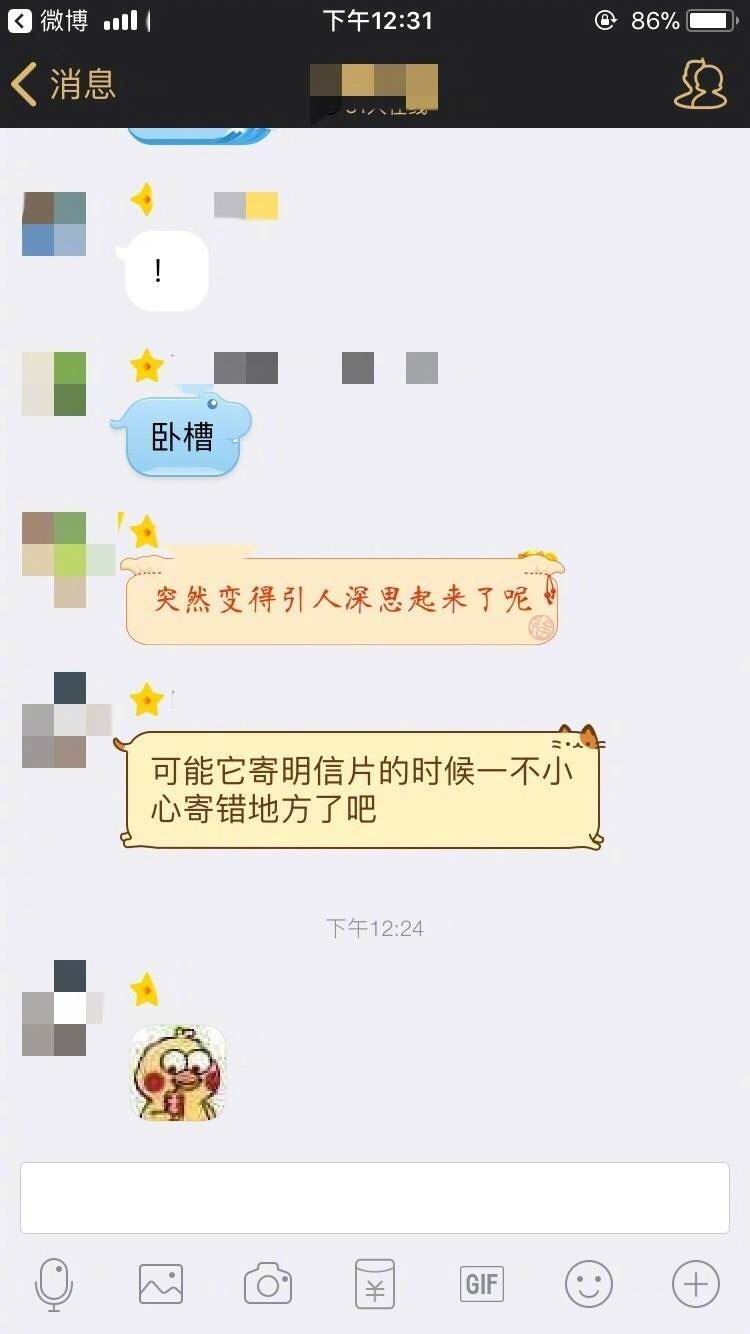Tap the message input field
This screenshot has width=750, height=1334.
375,1197
